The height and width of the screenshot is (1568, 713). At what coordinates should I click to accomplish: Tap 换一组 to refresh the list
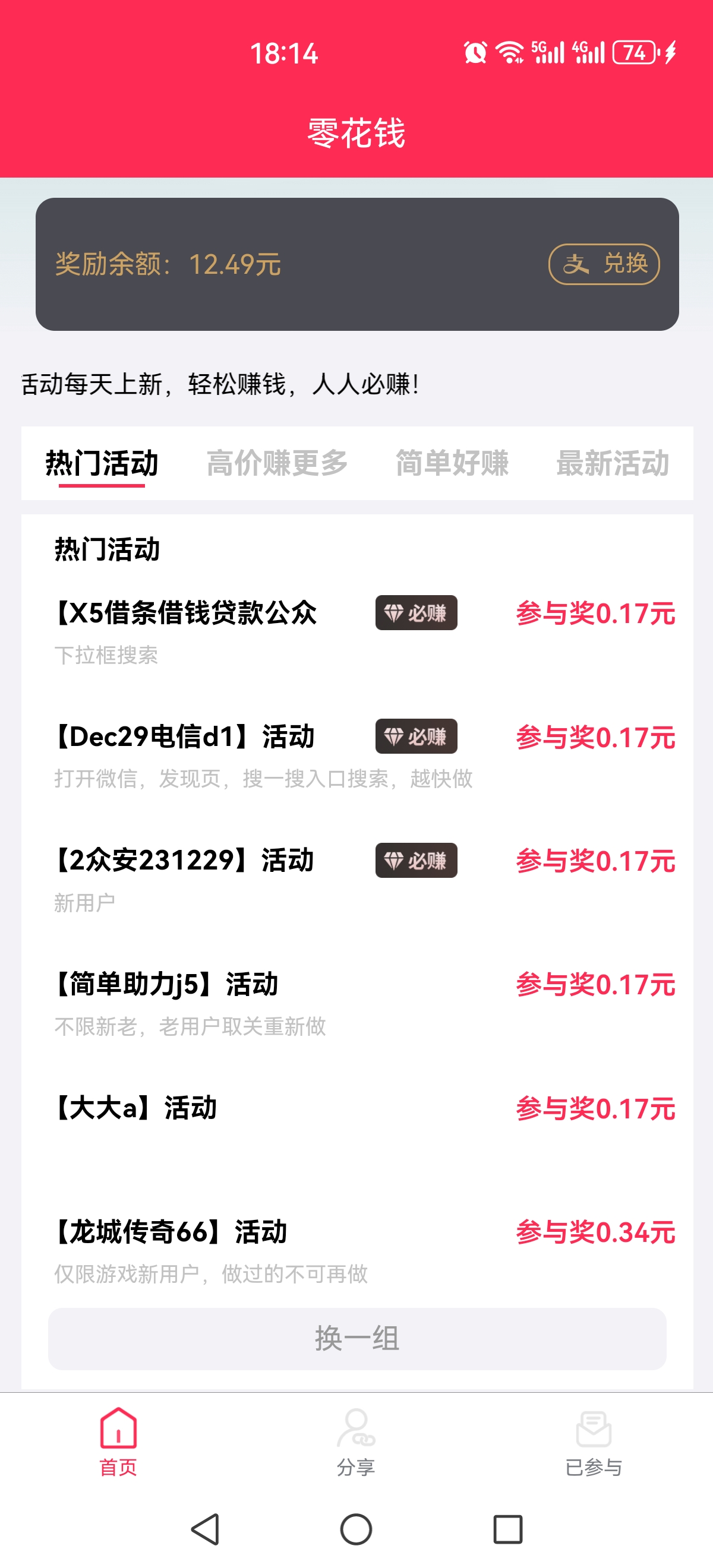(357, 1339)
